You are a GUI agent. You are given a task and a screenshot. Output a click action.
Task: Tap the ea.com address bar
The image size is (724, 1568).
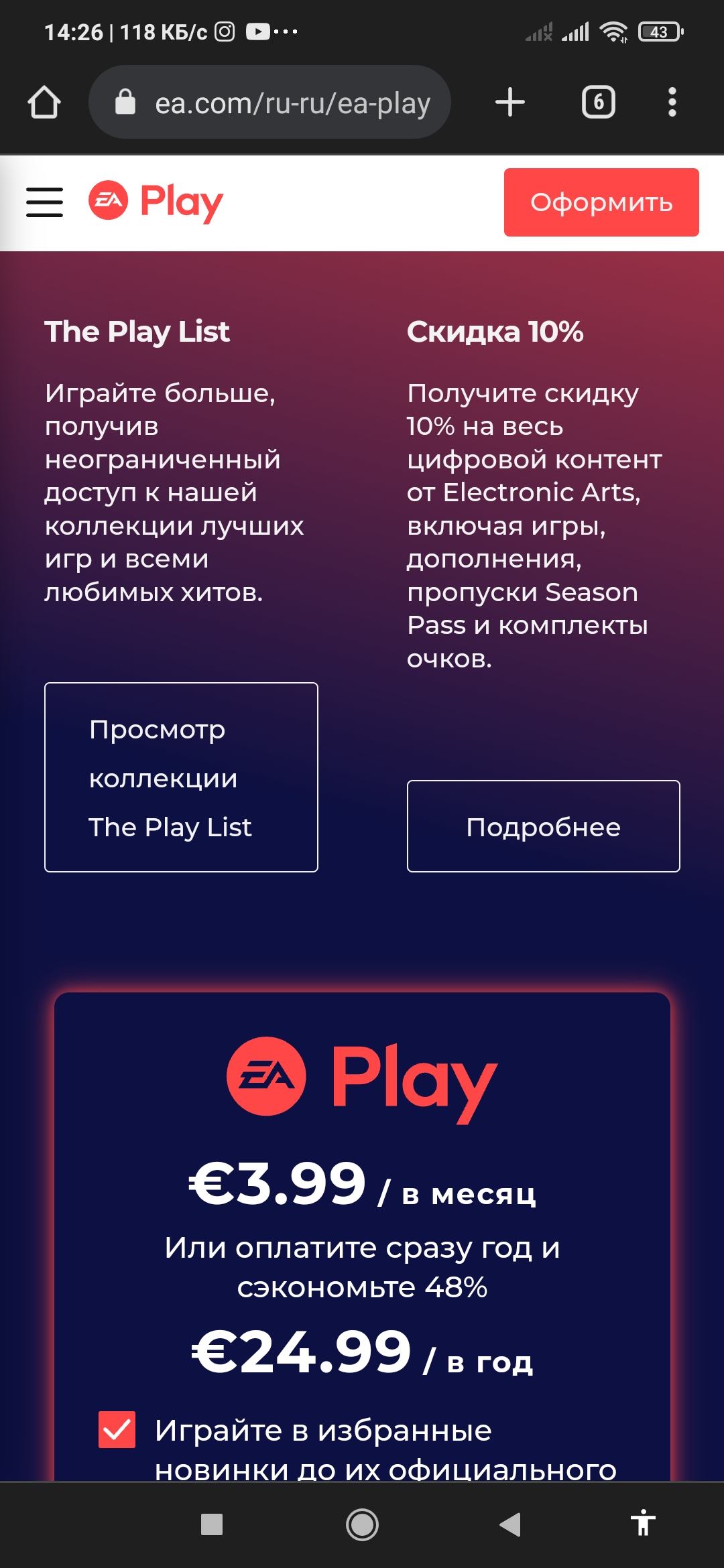click(269, 103)
